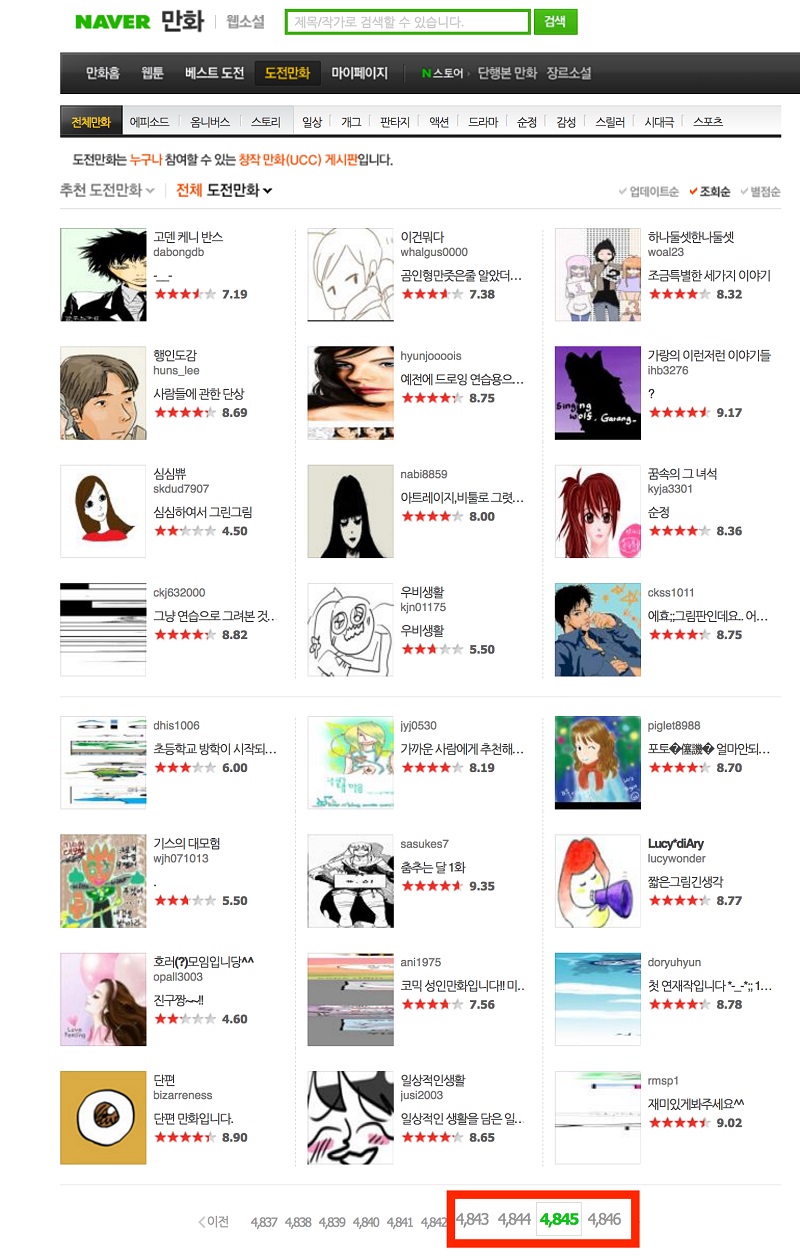Image resolution: width=800 pixels, height=1258 pixels.
Task: View the comic 하나둘셋하나둘셋
Action: pyautogui.click(x=690, y=237)
